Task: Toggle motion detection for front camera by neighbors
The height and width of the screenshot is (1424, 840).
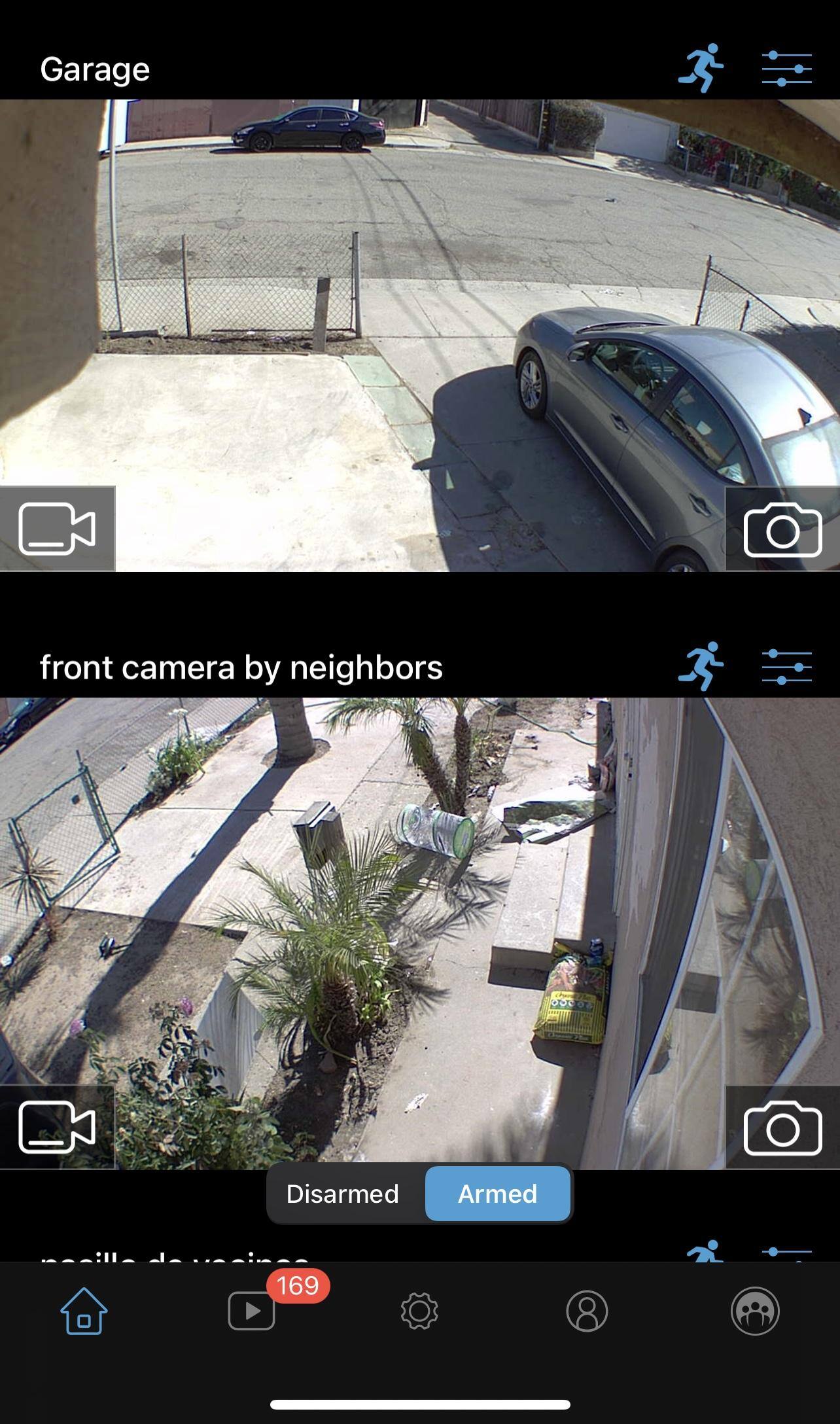Action: 701,666
